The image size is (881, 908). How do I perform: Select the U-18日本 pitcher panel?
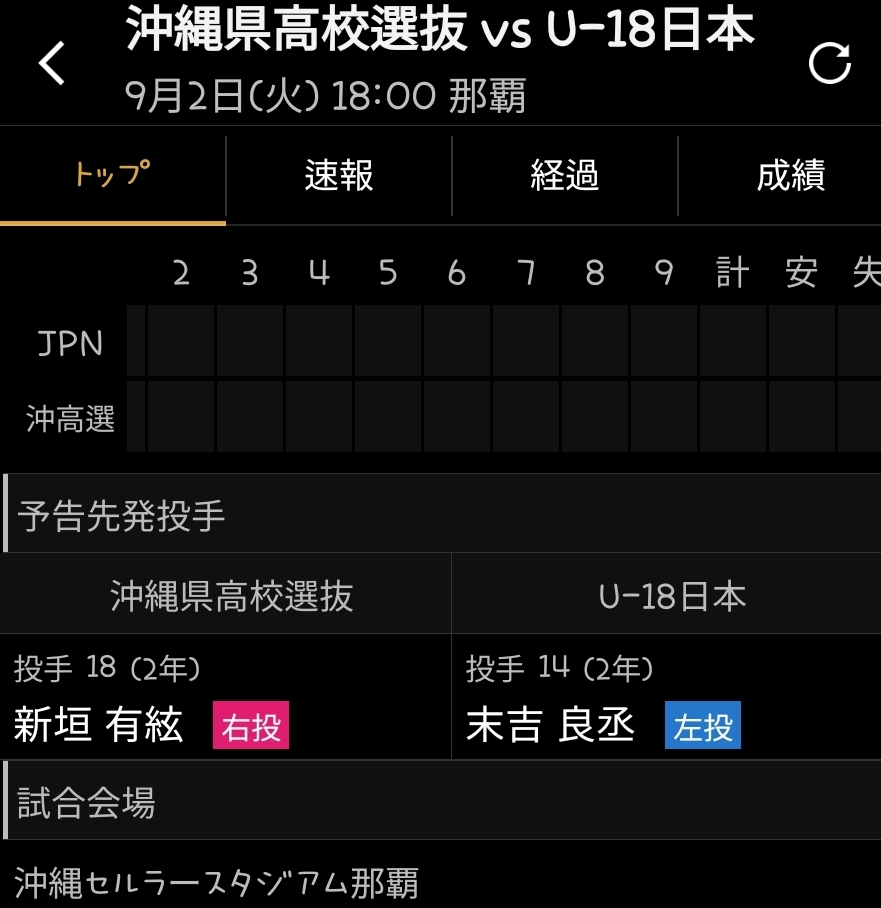(x=665, y=592)
